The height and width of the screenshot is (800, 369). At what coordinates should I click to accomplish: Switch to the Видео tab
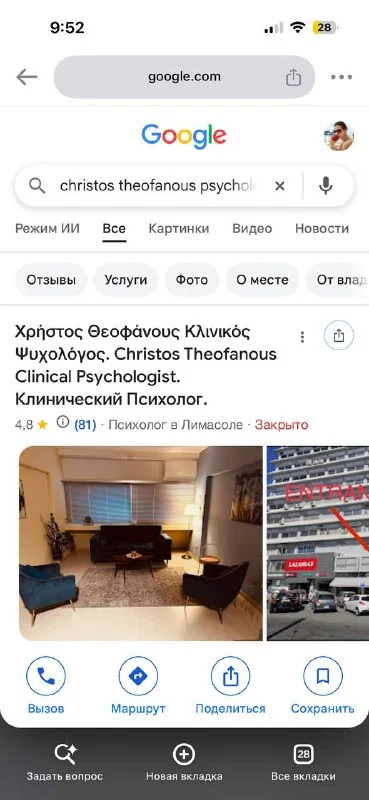pyautogui.click(x=252, y=228)
